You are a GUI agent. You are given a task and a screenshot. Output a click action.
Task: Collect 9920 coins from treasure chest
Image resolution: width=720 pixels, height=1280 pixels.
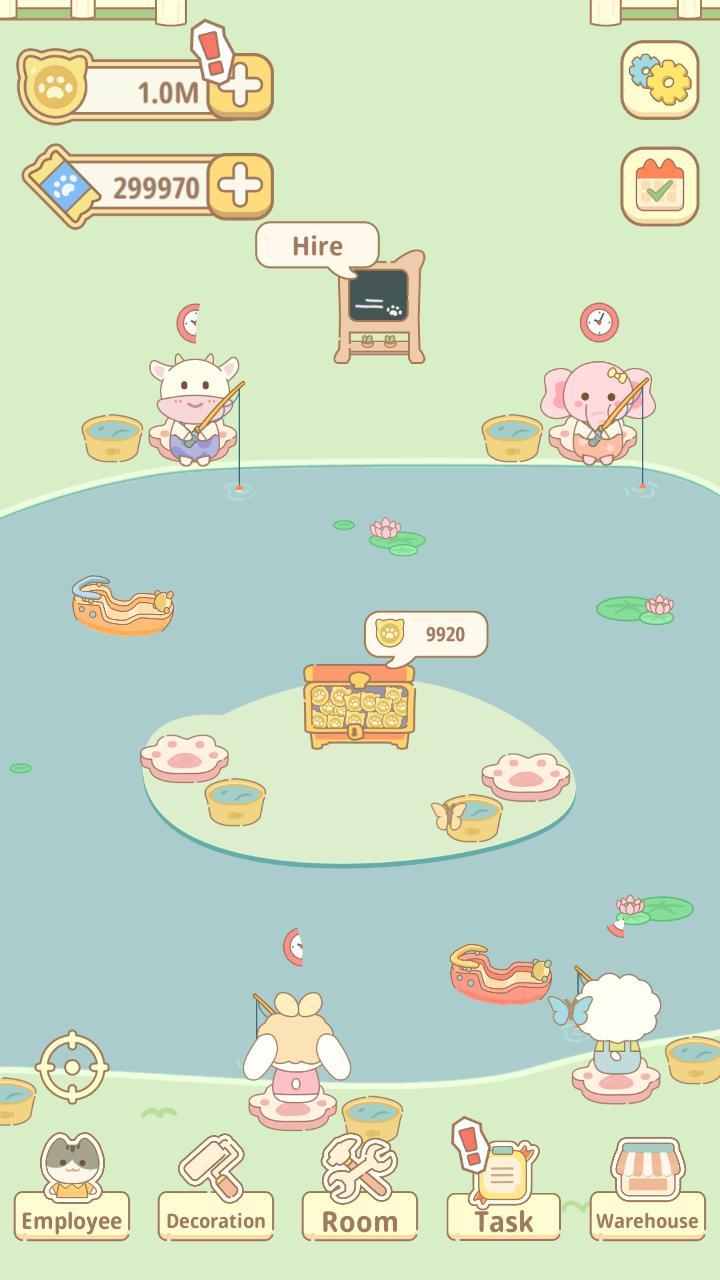[359, 705]
